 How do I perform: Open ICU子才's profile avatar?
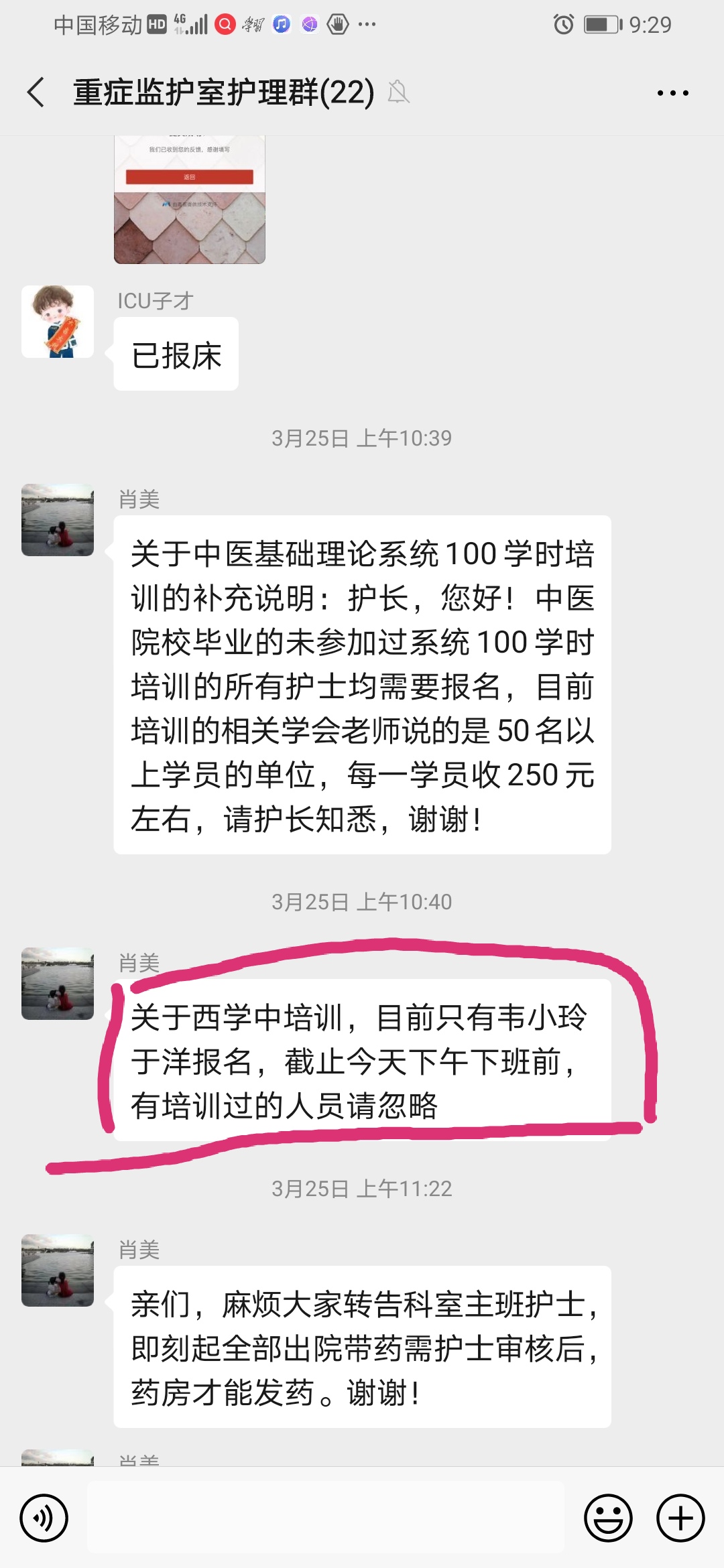tap(58, 322)
